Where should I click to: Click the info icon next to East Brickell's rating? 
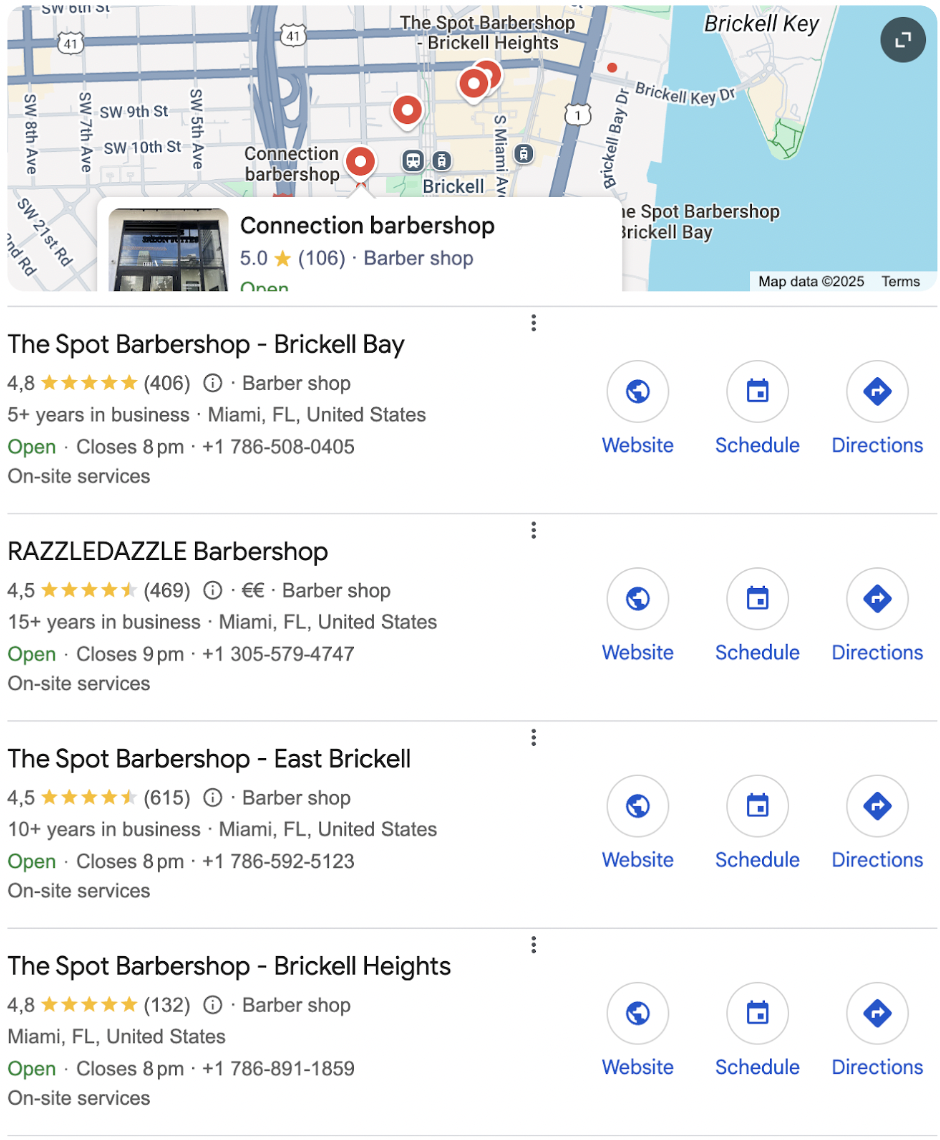(x=213, y=797)
